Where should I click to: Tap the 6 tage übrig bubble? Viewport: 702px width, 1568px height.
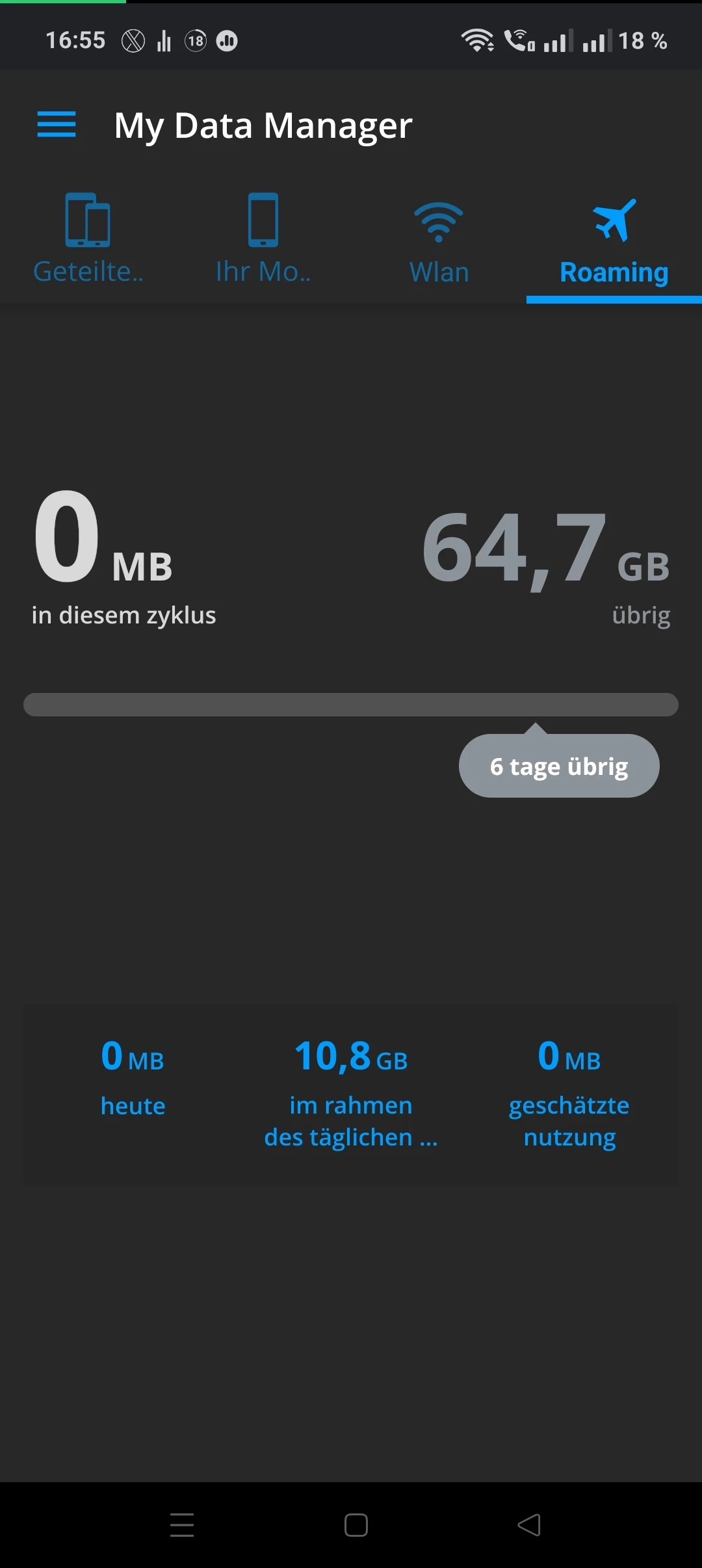[x=559, y=765]
